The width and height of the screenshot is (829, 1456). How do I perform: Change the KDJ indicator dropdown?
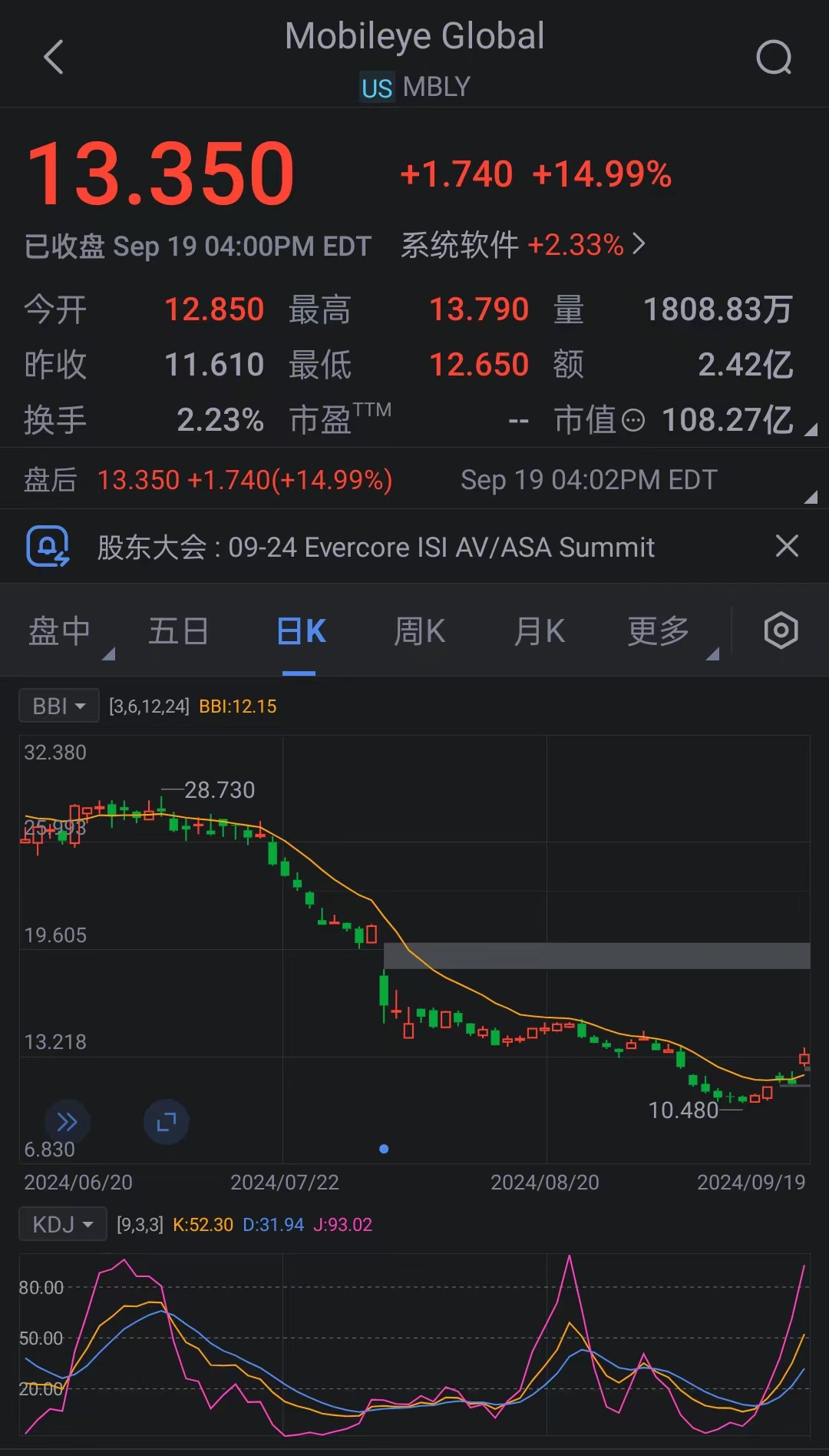[62, 1224]
